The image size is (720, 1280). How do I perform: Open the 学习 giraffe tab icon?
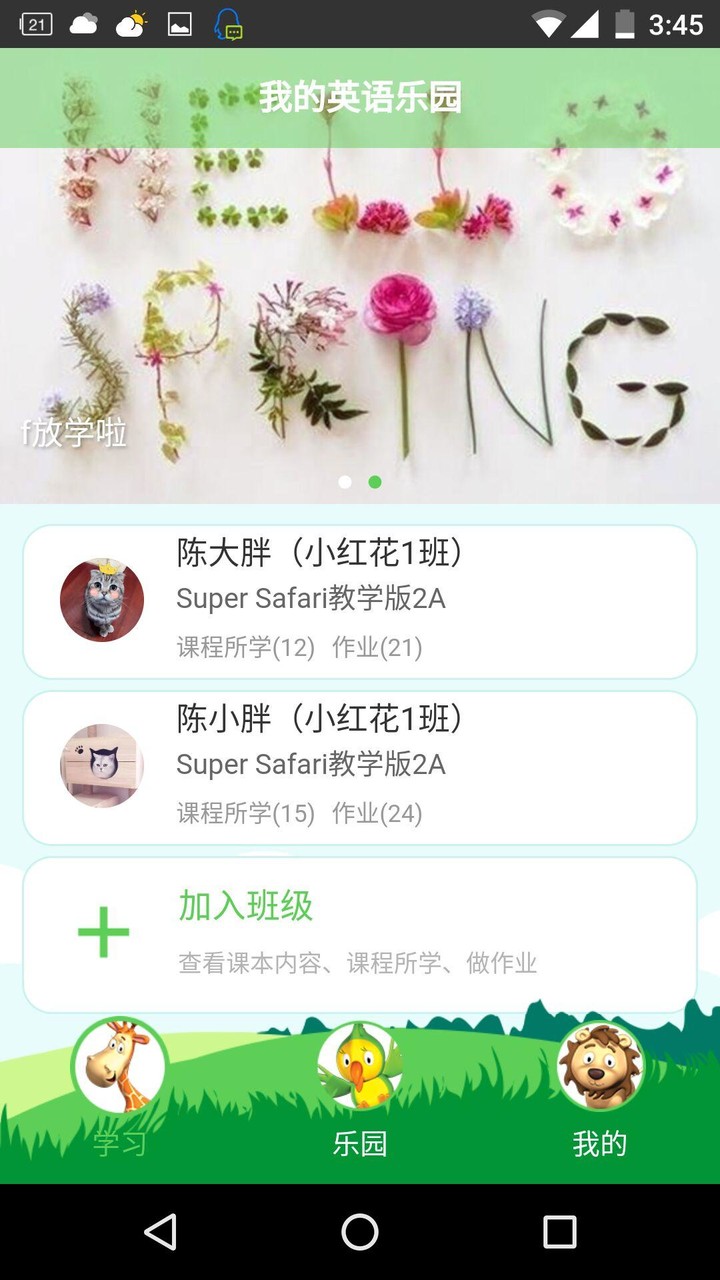tap(118, 1065)
